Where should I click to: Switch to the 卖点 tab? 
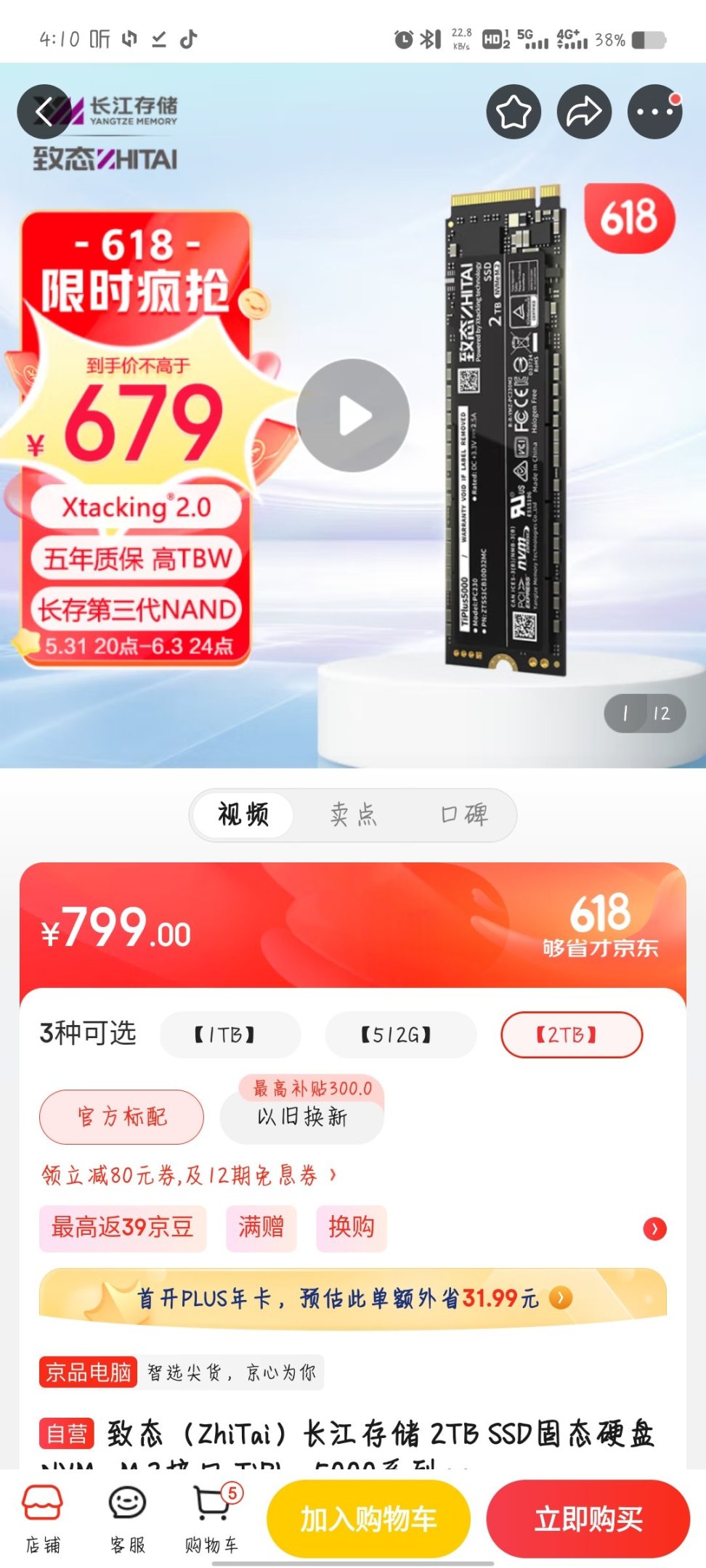[354, 815]
